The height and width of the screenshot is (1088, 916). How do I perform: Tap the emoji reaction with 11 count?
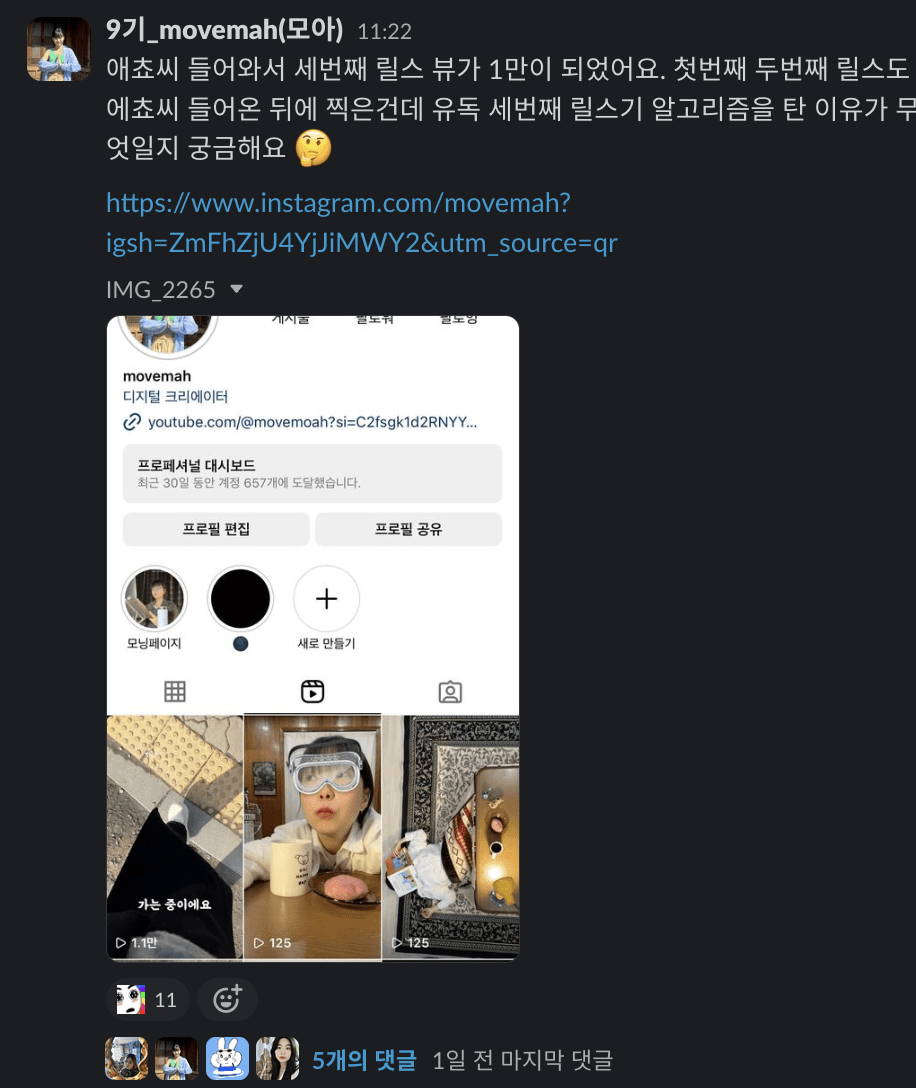(148, 999)
